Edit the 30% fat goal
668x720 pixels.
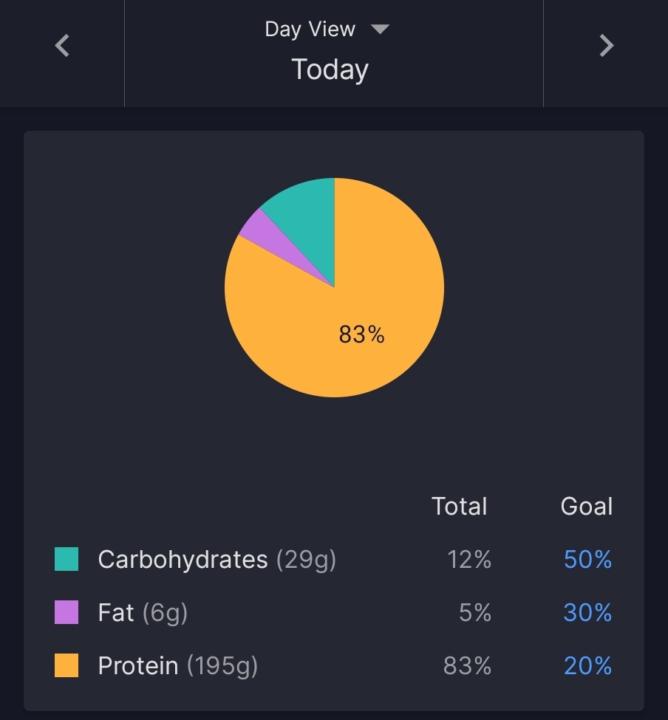click(x=587, y=613)
